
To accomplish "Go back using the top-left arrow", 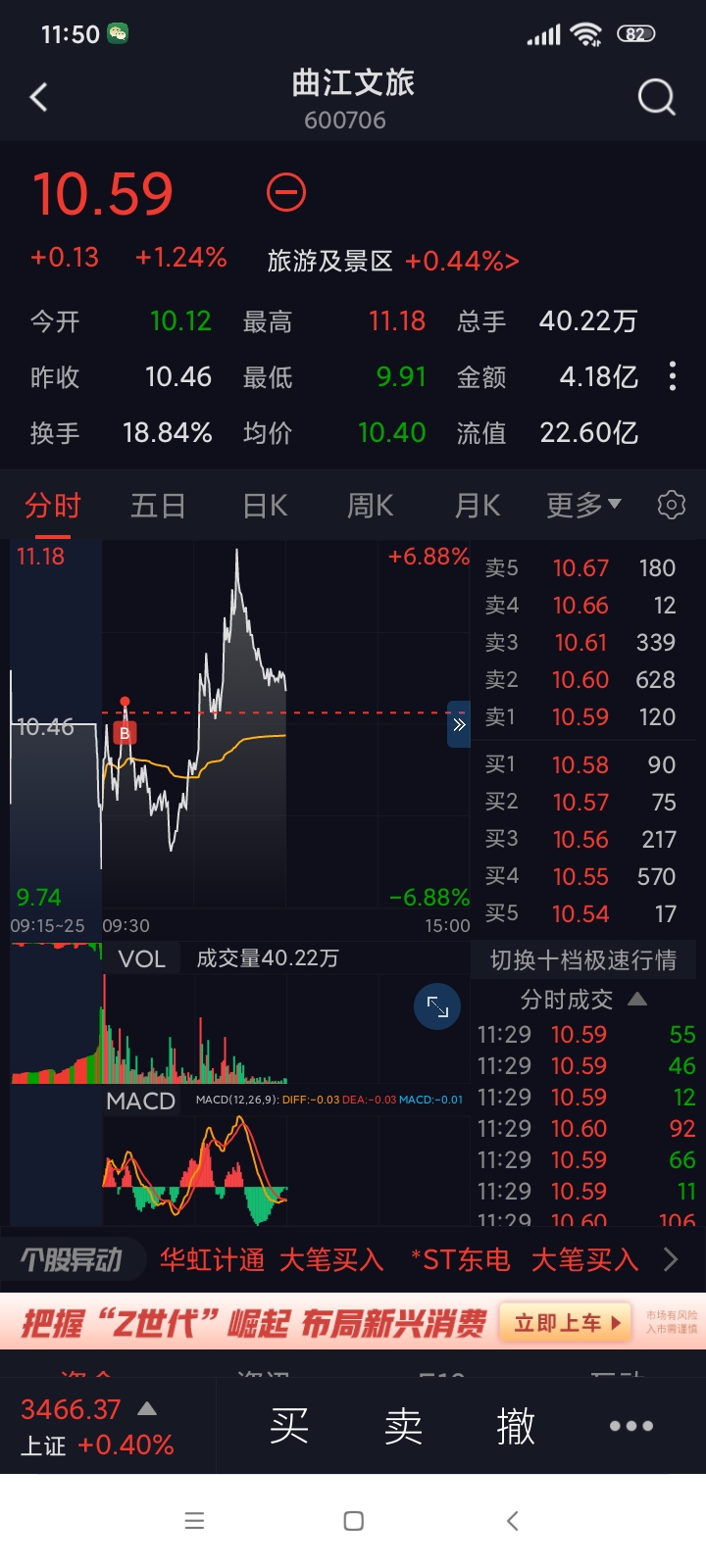I will point(39,97).
